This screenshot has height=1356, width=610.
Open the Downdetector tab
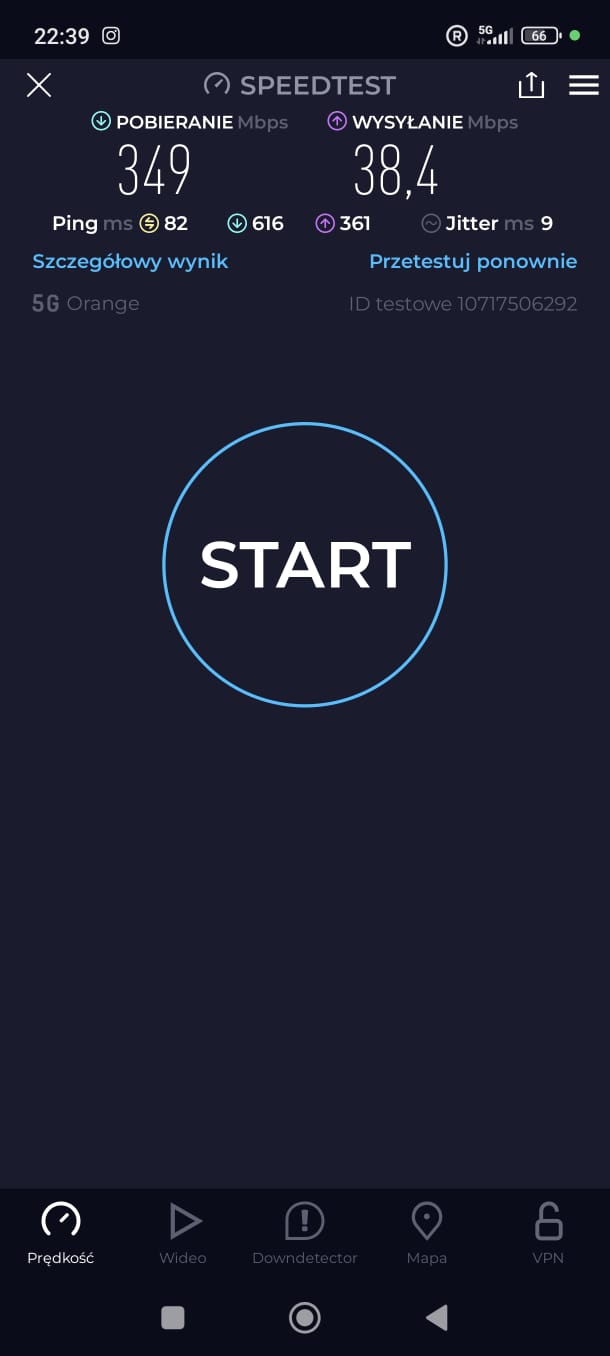(305, 1233)
